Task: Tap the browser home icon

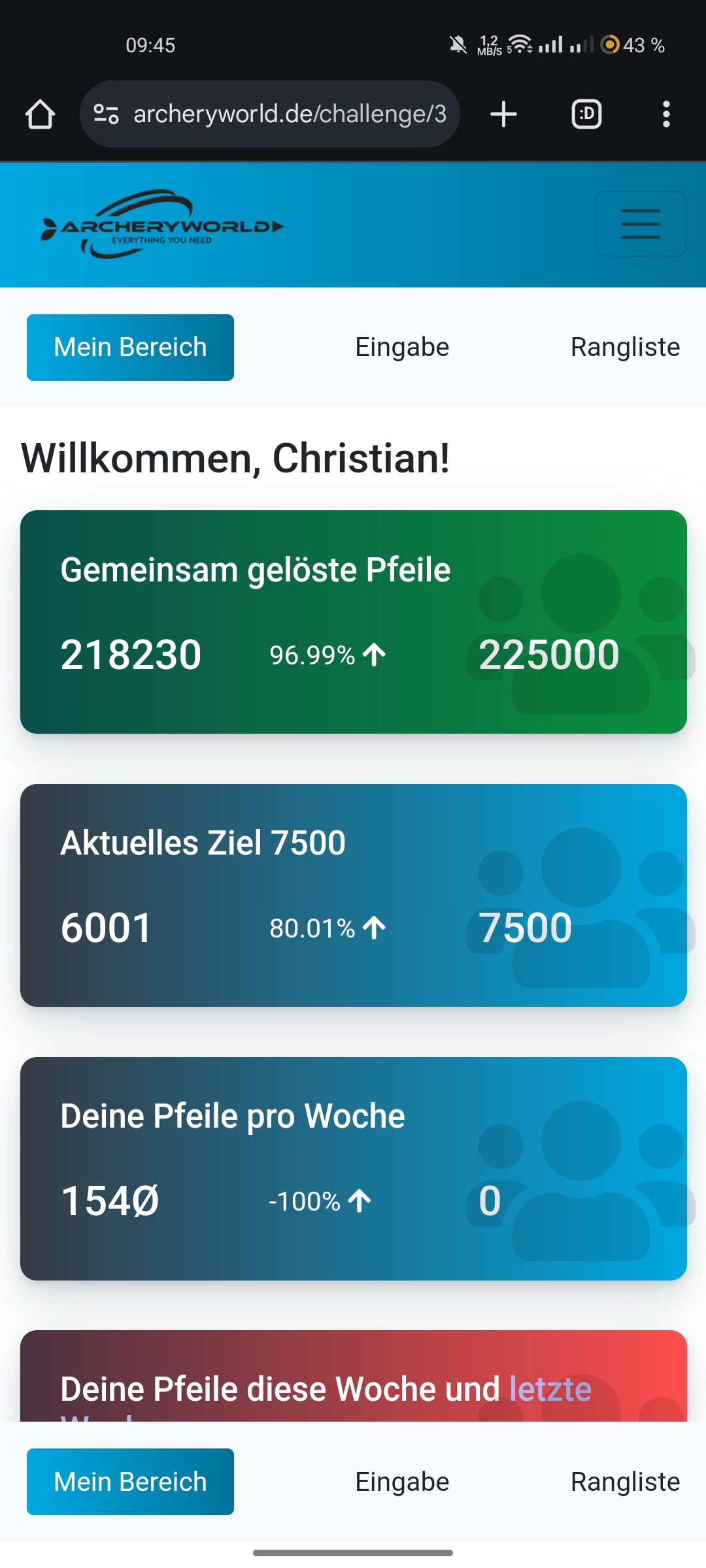Action: pos(40,114)
